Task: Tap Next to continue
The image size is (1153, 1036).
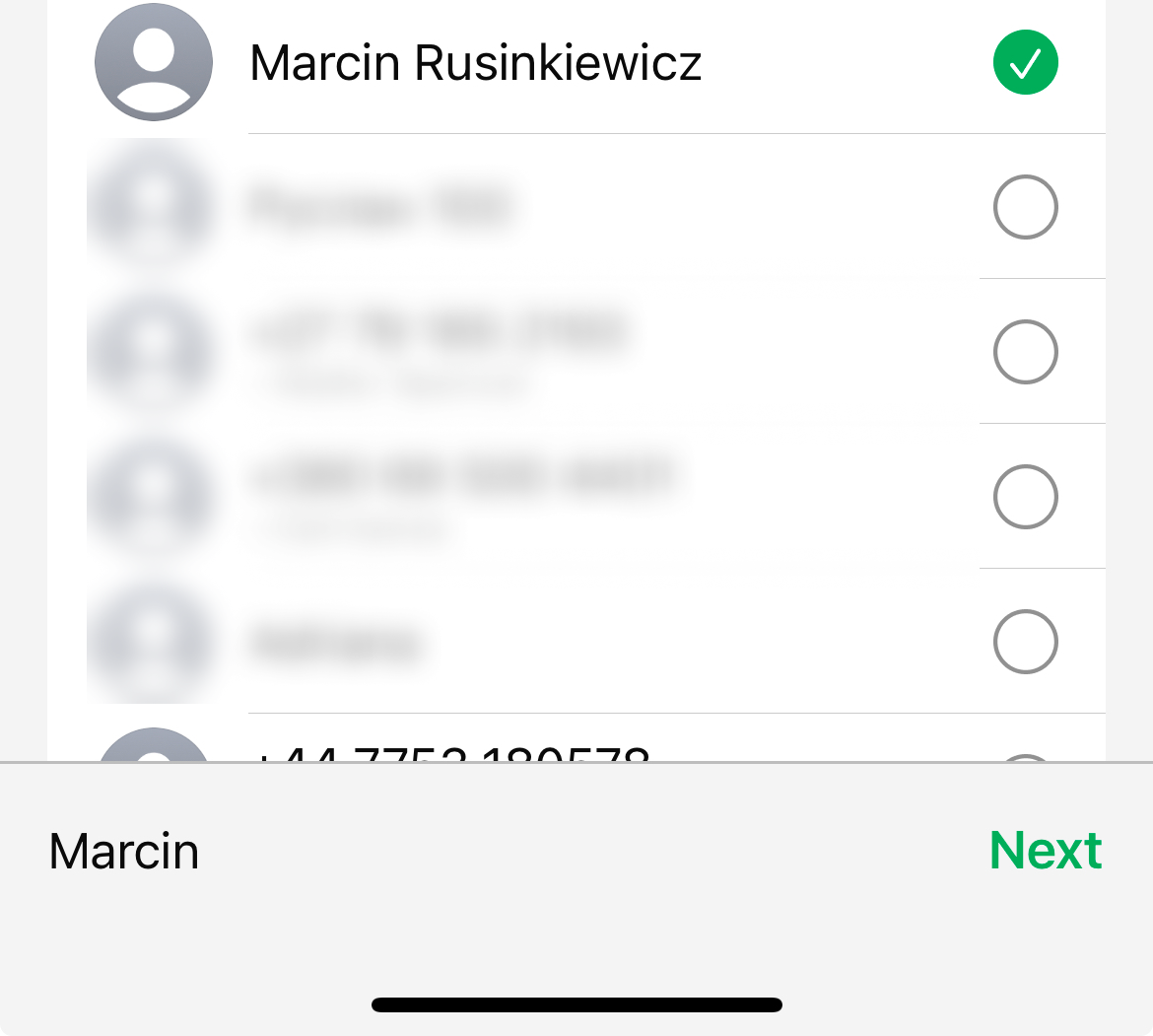Action: coord(1045,850)
